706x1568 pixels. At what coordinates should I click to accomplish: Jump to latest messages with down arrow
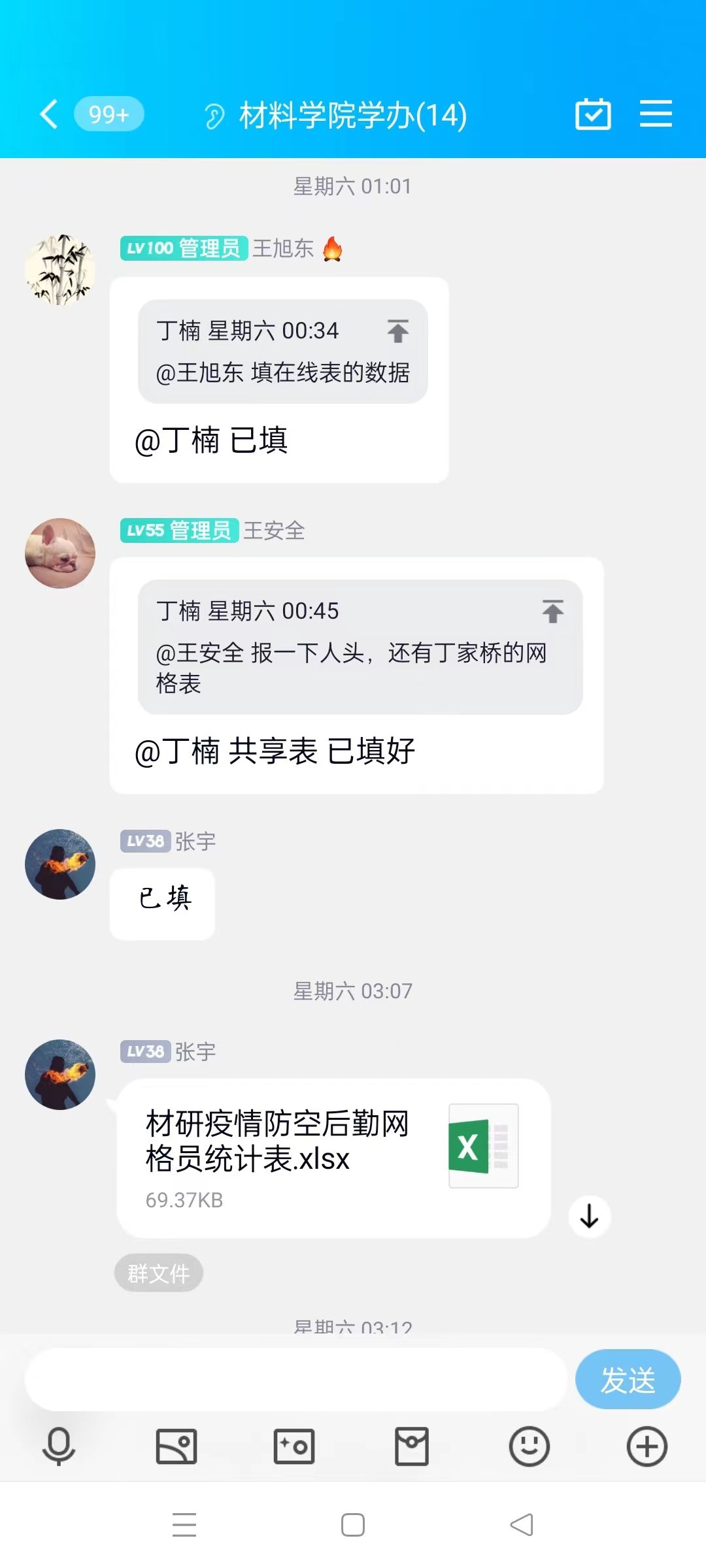click(590, 1217)
